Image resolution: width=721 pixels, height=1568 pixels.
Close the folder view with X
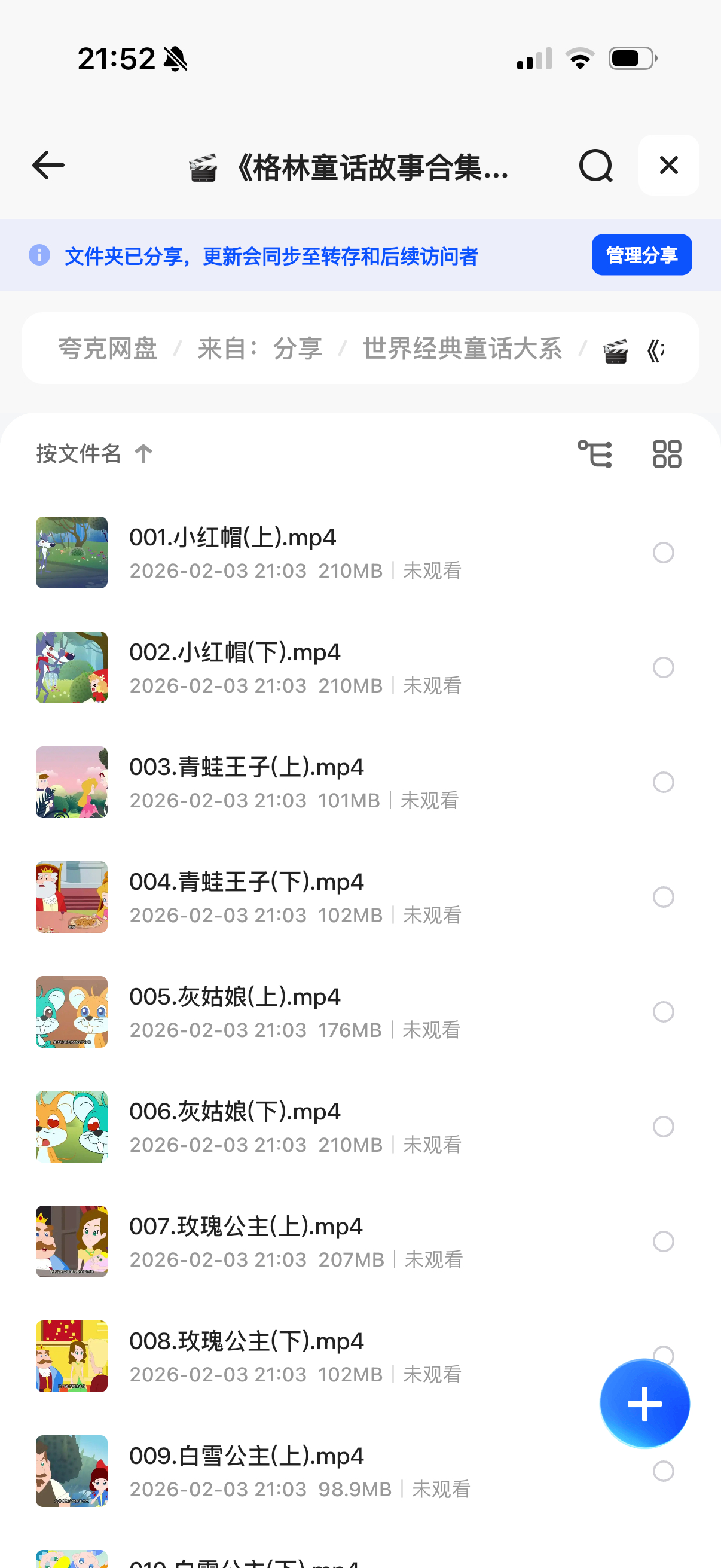[x=668, y=166]
